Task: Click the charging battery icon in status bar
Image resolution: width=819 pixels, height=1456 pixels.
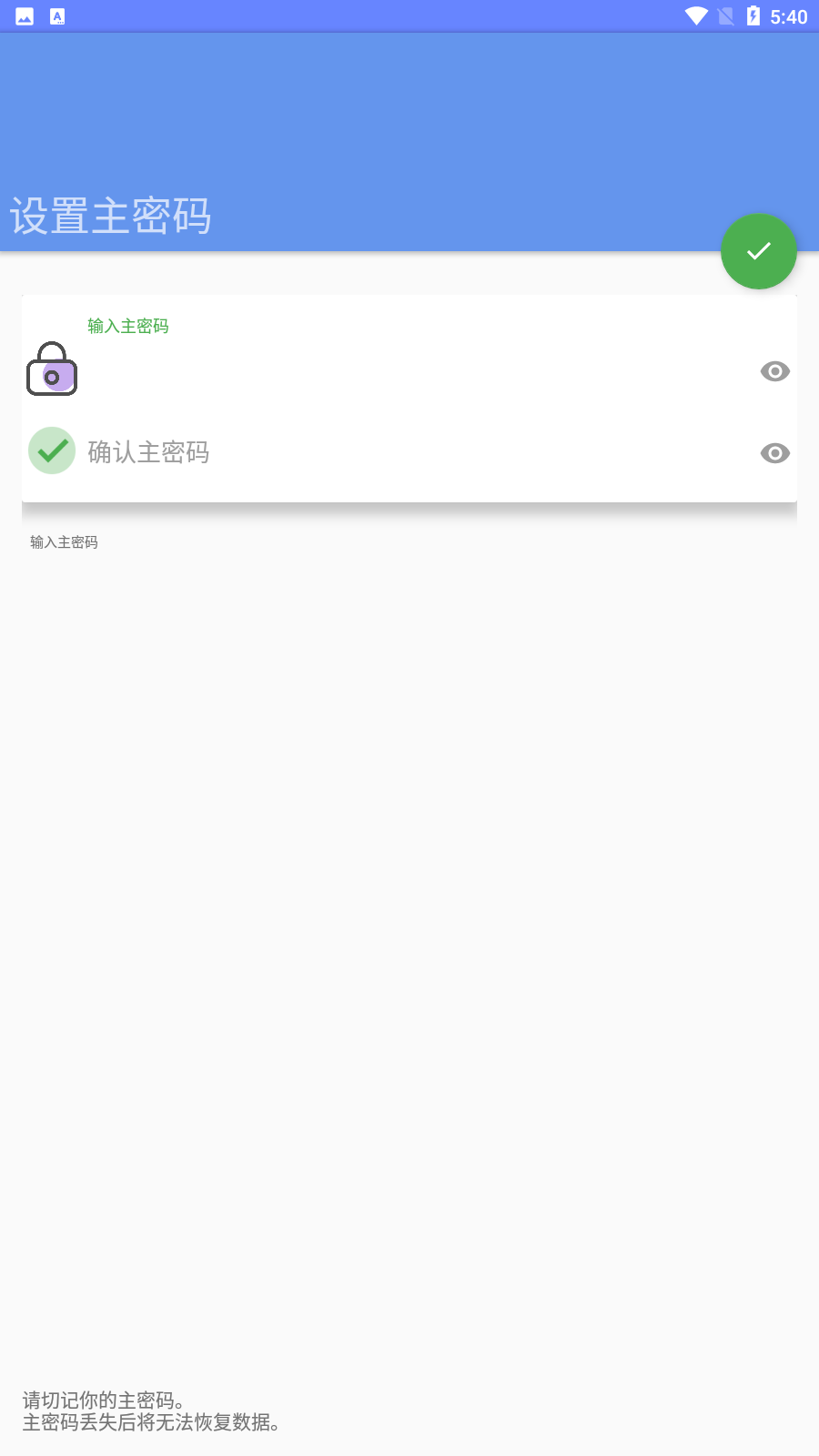Action: [x=753, y=15]
